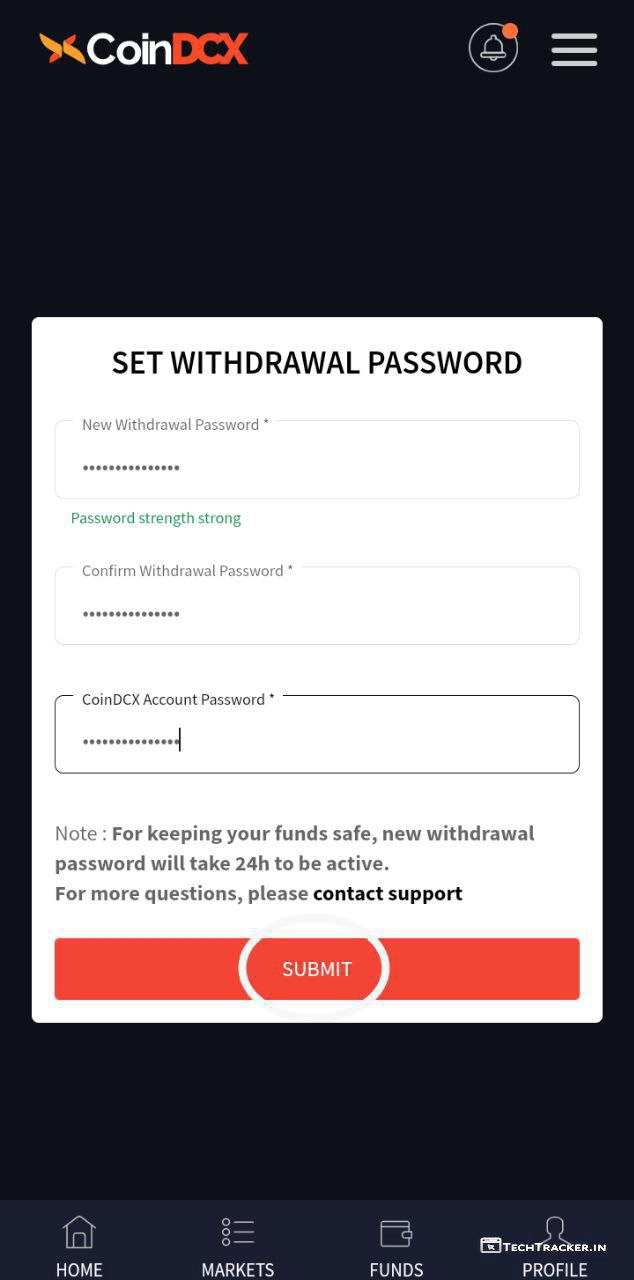Viewport: 634px width, 1280px height.
Task: Switch to the Markets tab
Action: click(x=237, y=1246)
